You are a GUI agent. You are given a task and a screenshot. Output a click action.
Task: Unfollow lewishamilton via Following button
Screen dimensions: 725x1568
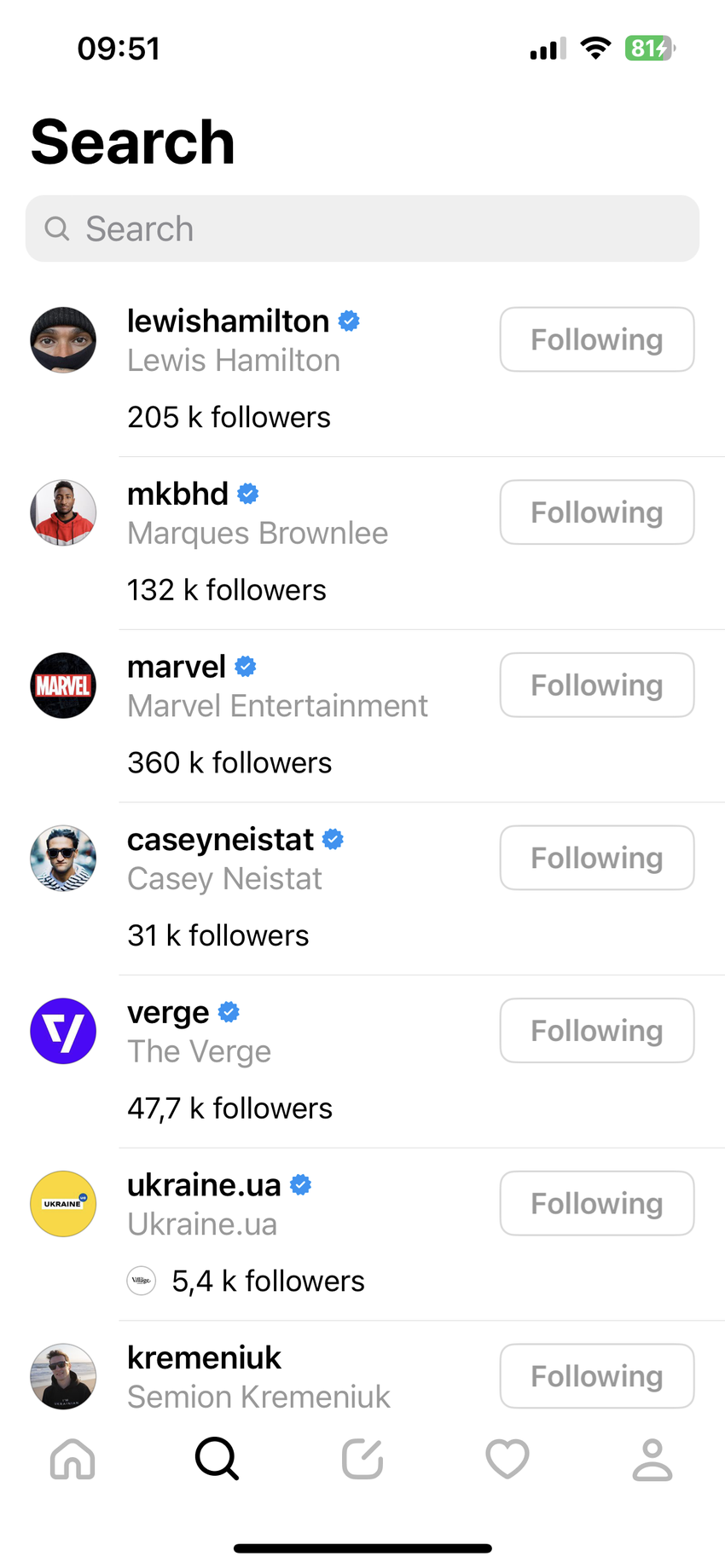point(596,339)
